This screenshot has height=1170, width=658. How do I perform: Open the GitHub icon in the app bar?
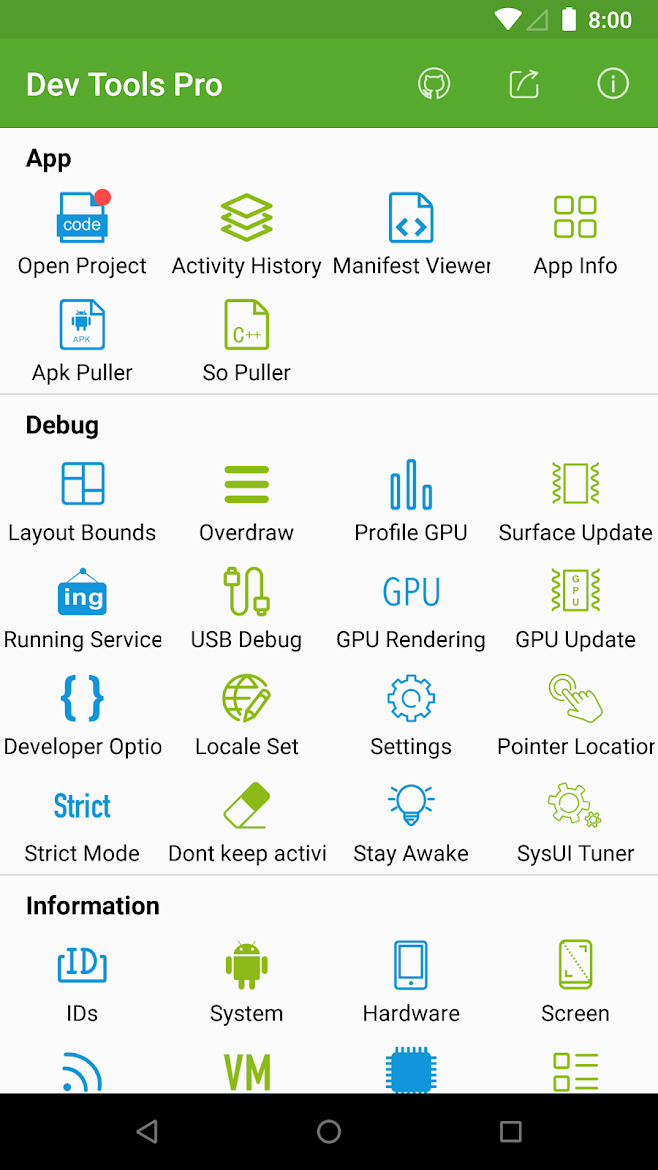coord(434,84)
